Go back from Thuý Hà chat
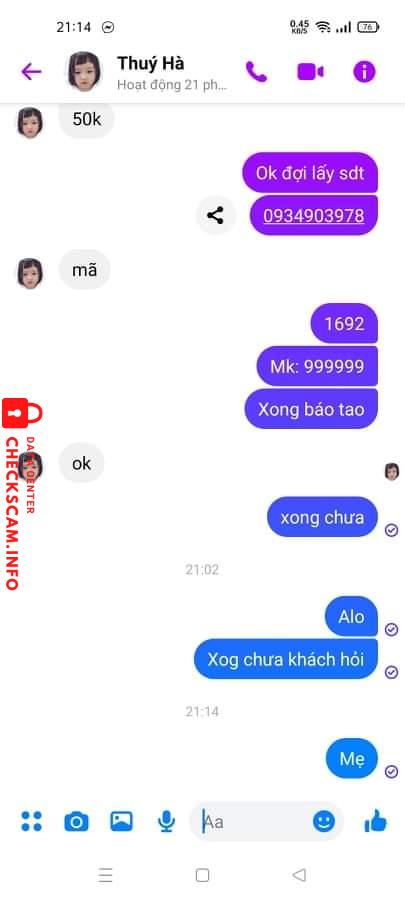405x900 pixels. [x=31, y=72]
